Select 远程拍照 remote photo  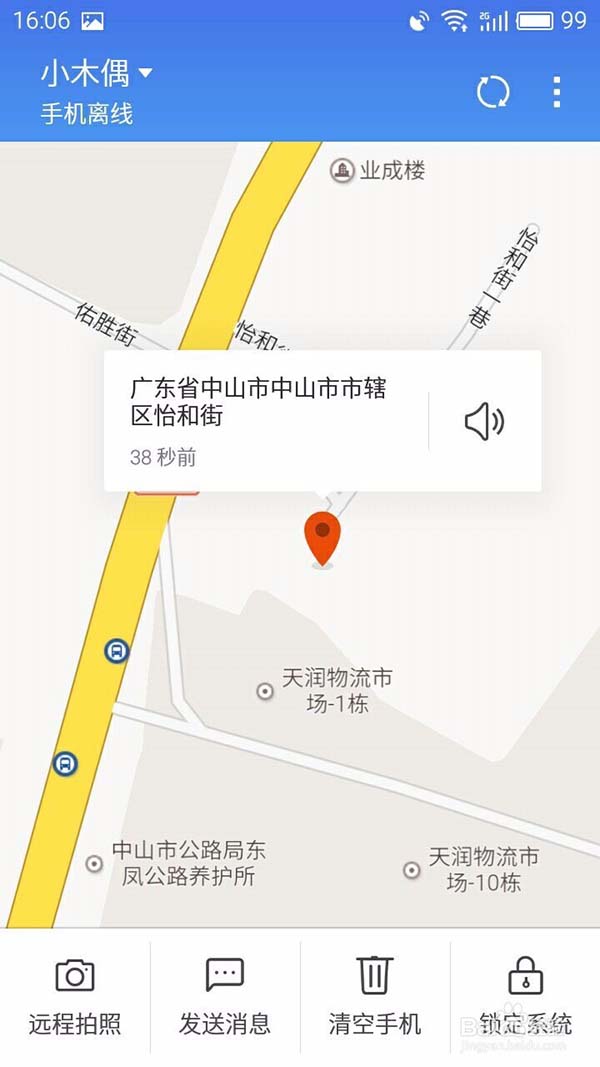(x=75, y=996)
